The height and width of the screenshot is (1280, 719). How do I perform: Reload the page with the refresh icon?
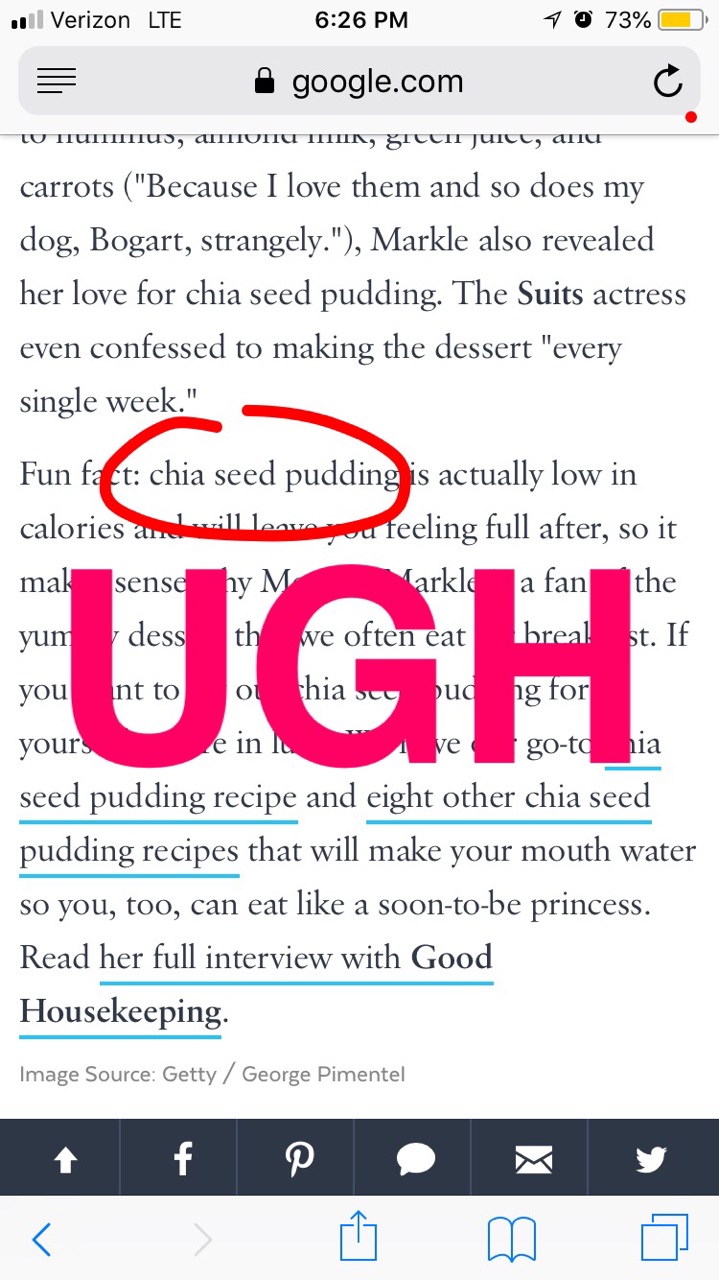[668, 81]
